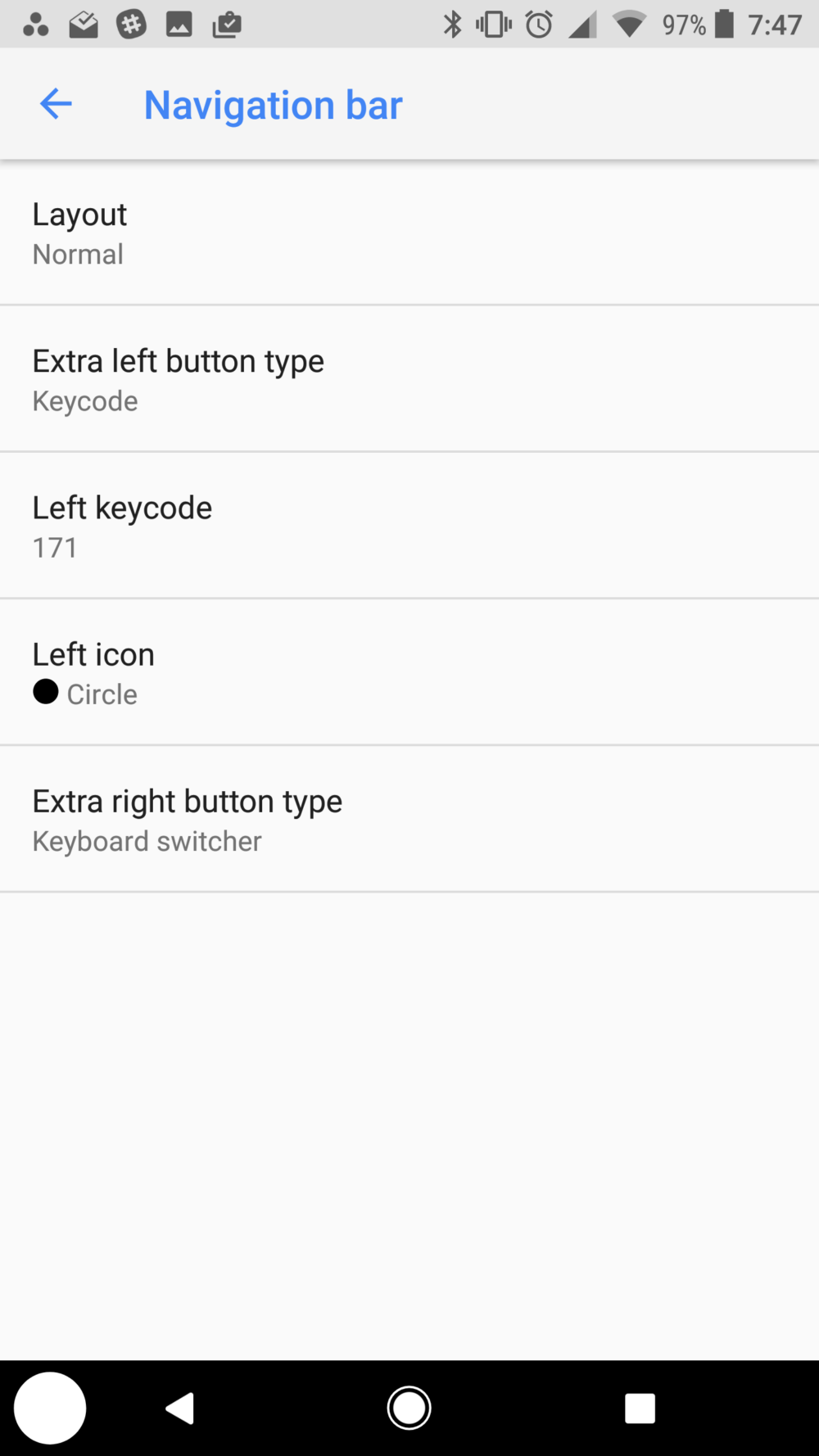This screenshot has height=1456, width=819.
Task: Tap the back arrow beside Navigation bar title
Action: point(55,104)
